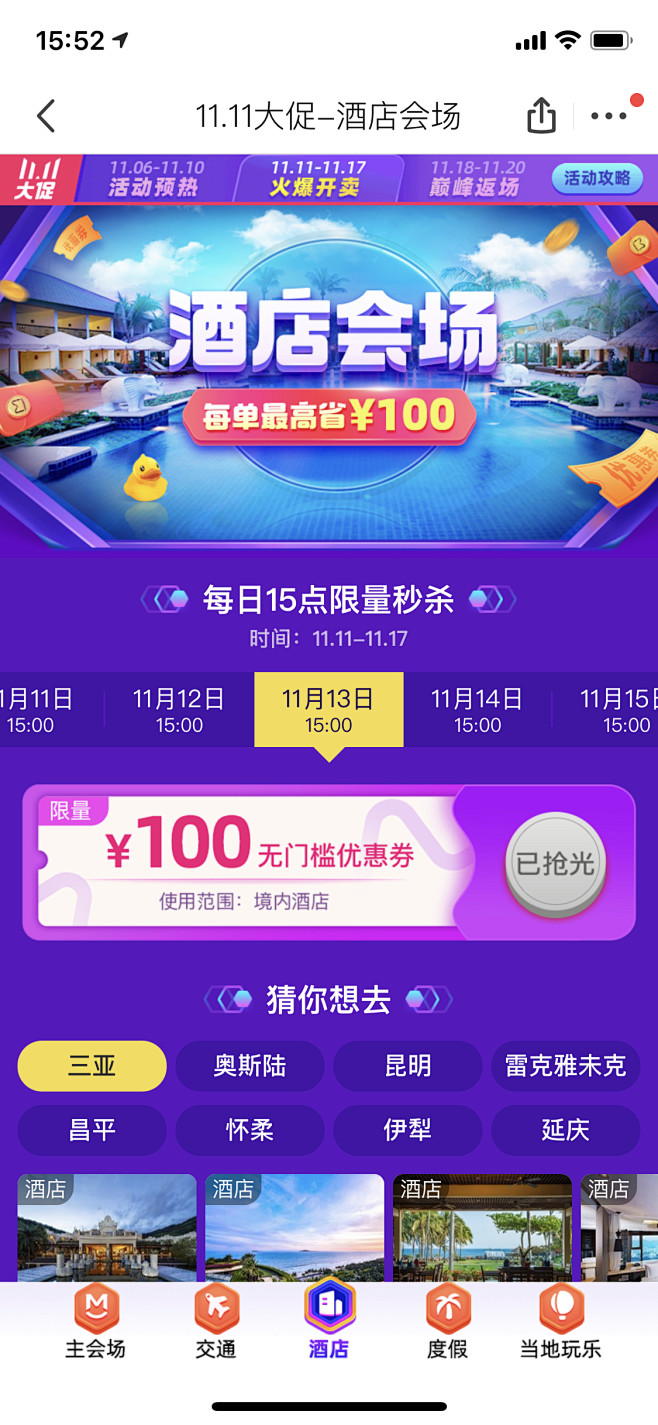Open the 当地玩乐 bottom tab

561,1321
